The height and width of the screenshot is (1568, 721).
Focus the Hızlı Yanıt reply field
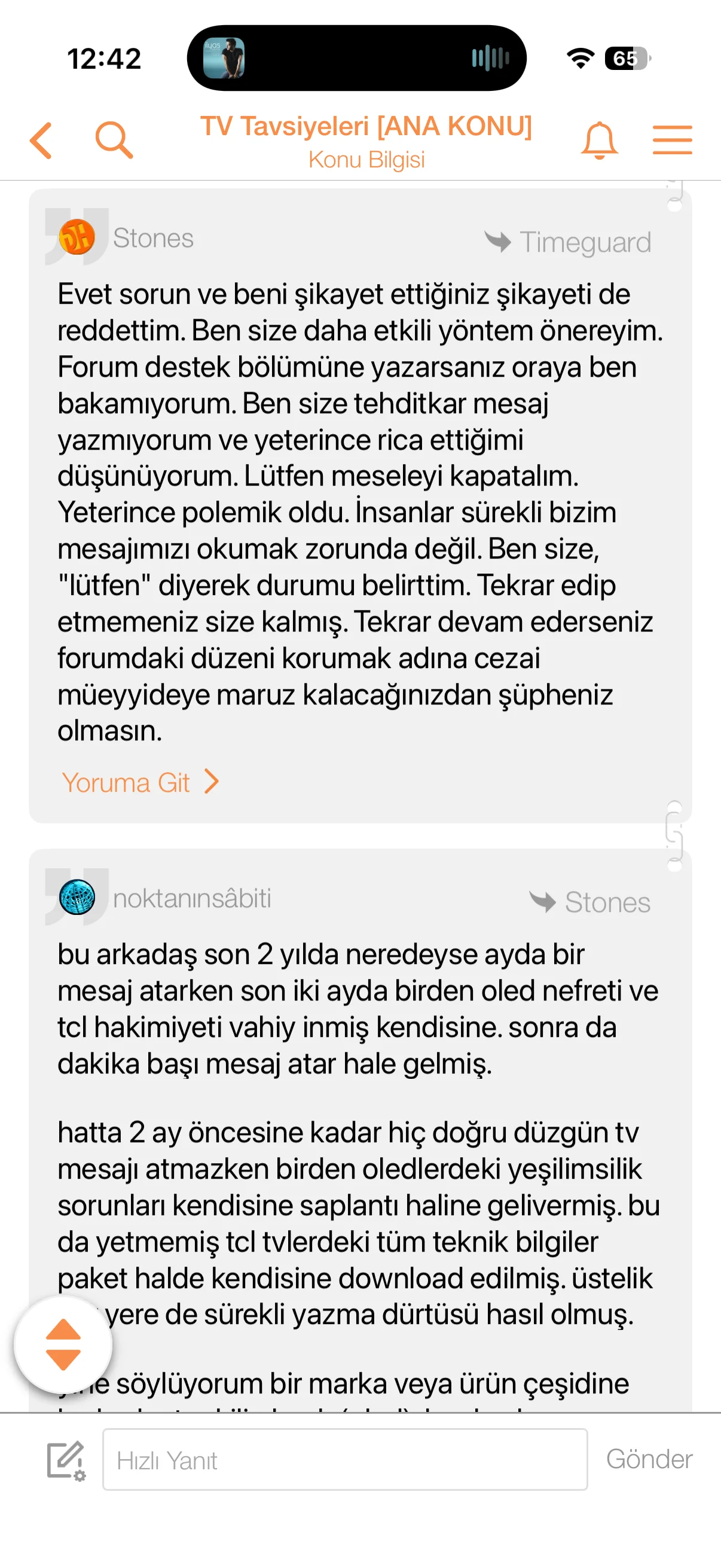click(345, 1460)
